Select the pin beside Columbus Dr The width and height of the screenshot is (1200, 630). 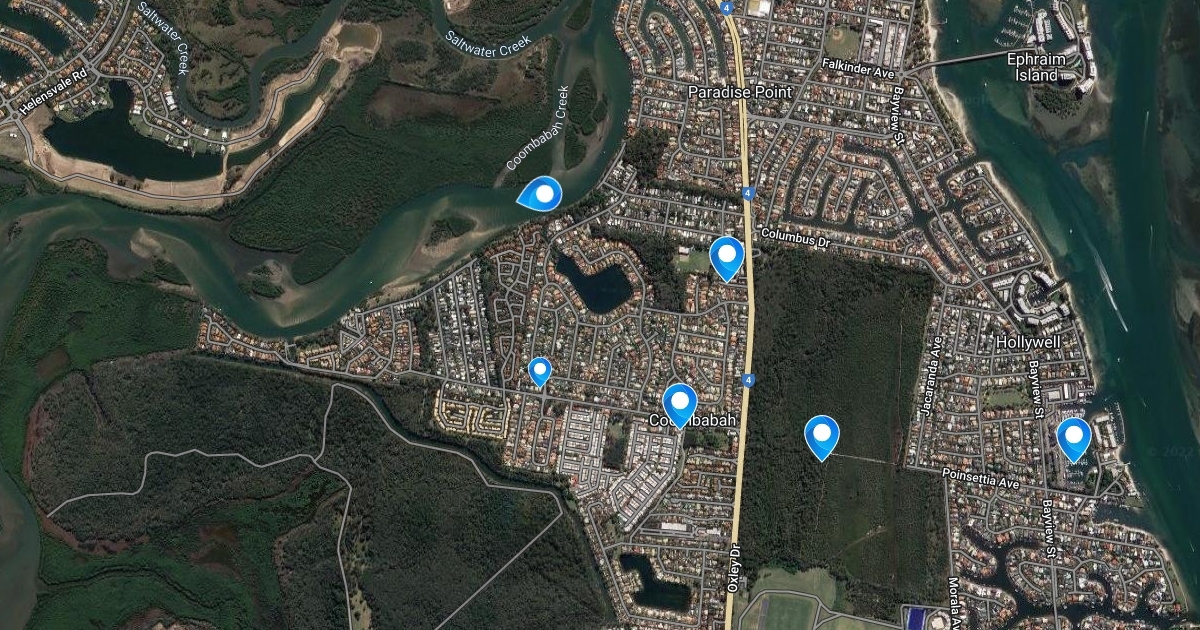[x=727, y=255]
